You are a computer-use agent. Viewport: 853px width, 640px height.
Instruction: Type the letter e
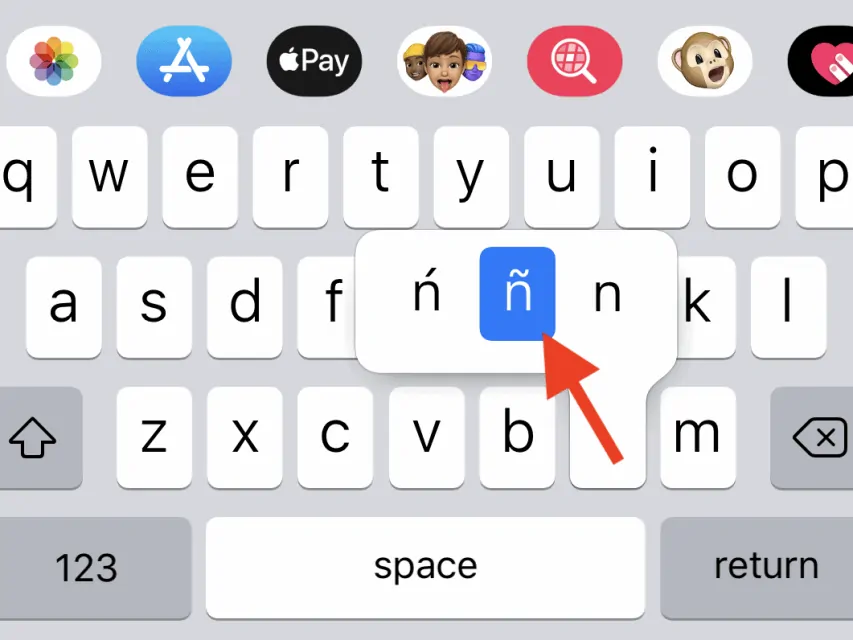(200, 176)
